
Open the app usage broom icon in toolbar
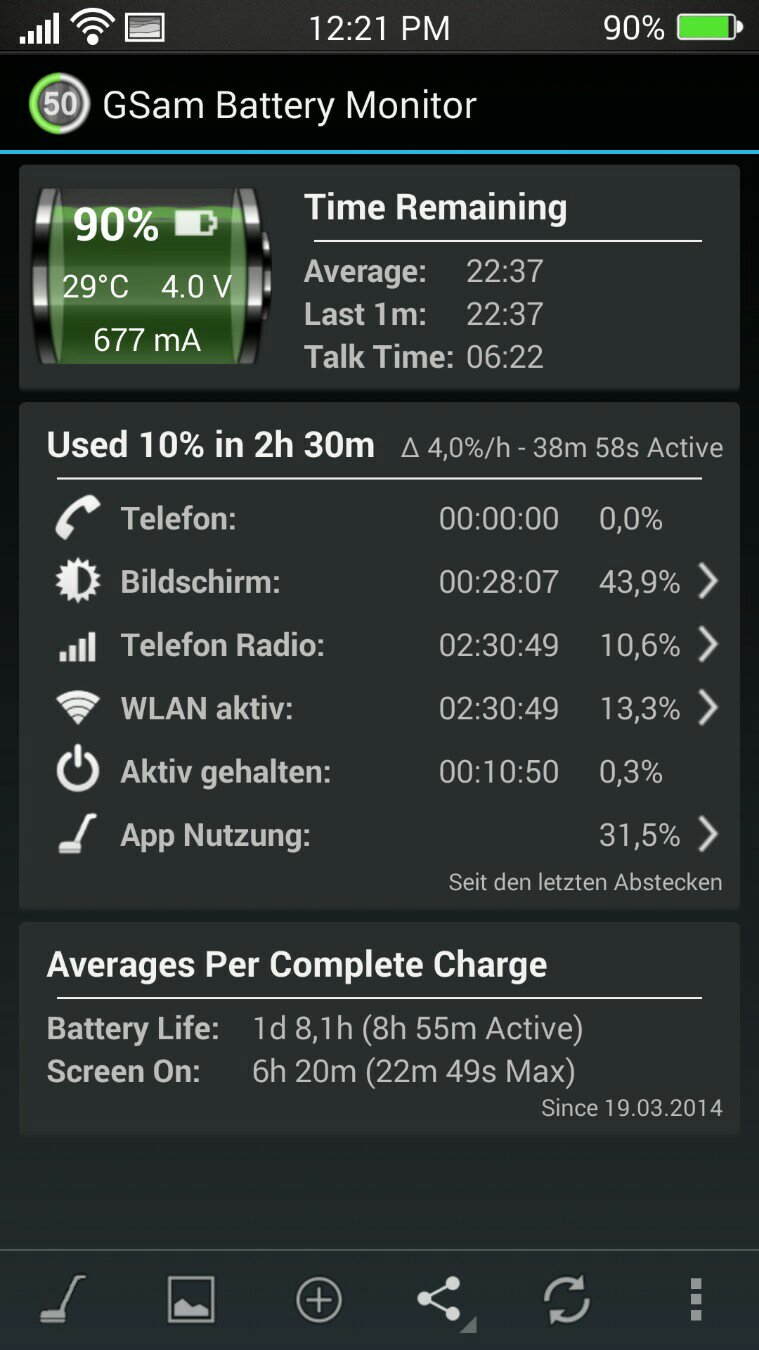(63, 1300)
